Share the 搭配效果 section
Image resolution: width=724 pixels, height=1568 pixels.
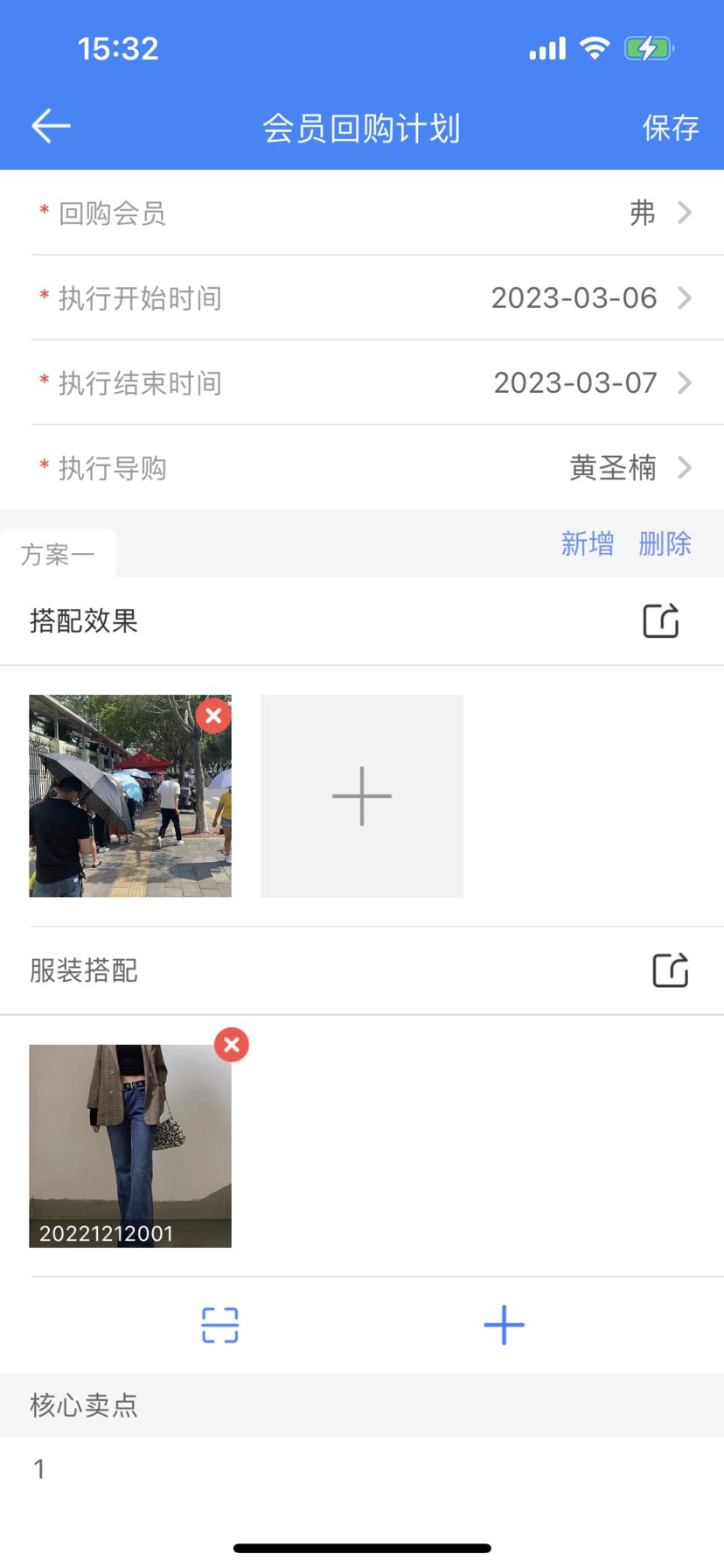point(661,621)
